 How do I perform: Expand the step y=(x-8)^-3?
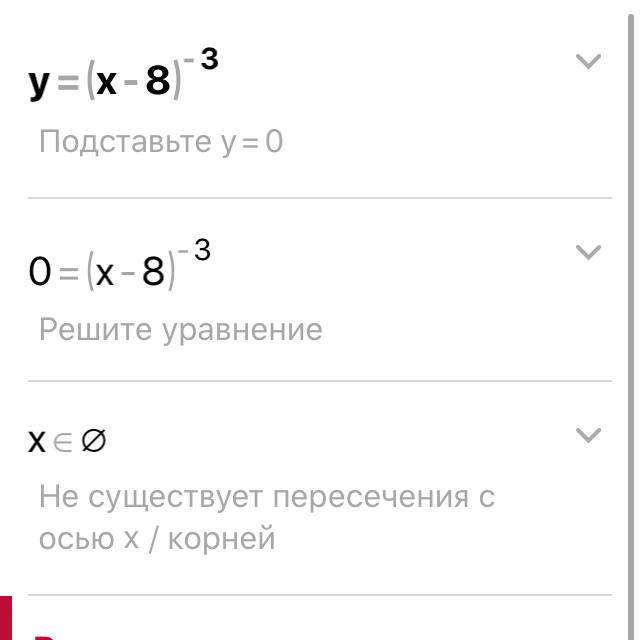click(x=588, y=61)
